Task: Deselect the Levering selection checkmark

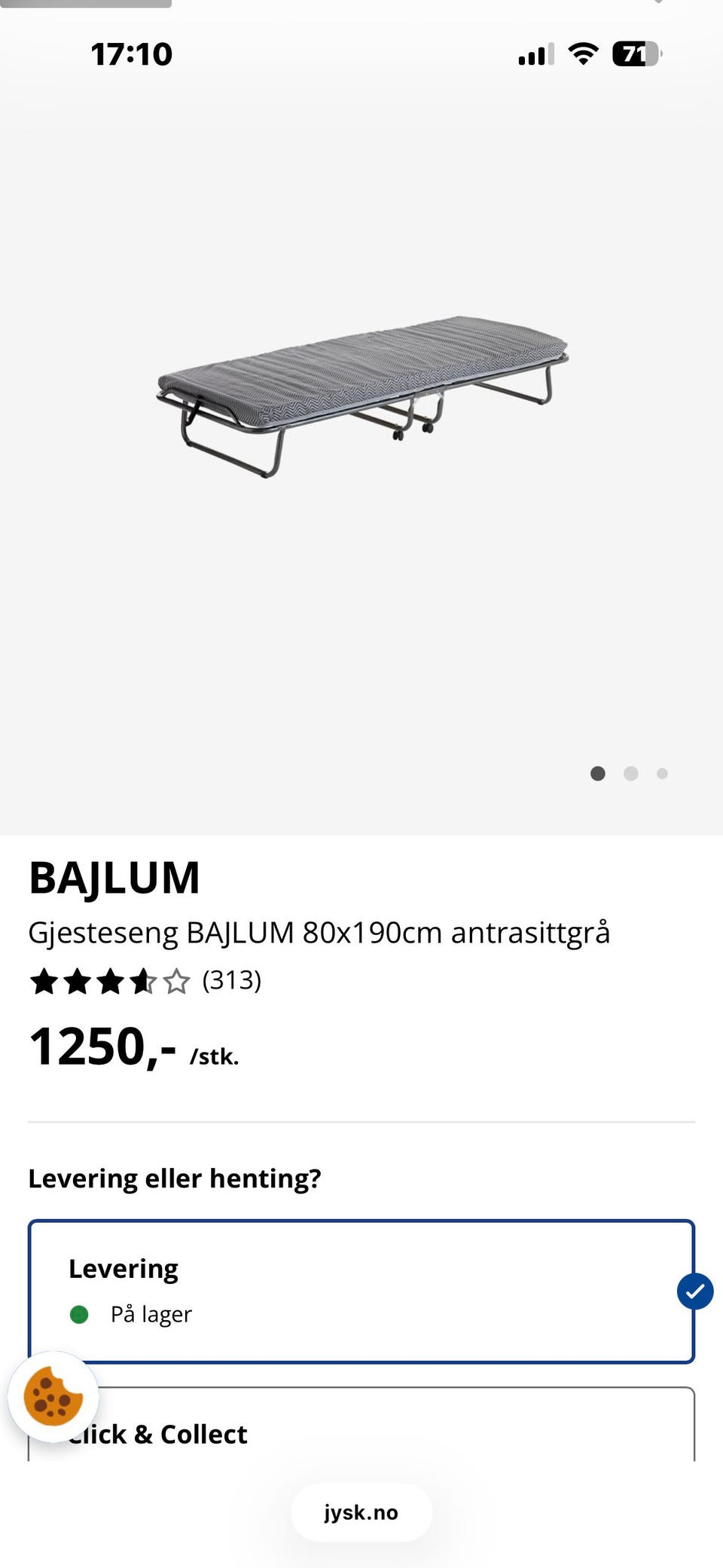Action: (x=694, y=1291)
